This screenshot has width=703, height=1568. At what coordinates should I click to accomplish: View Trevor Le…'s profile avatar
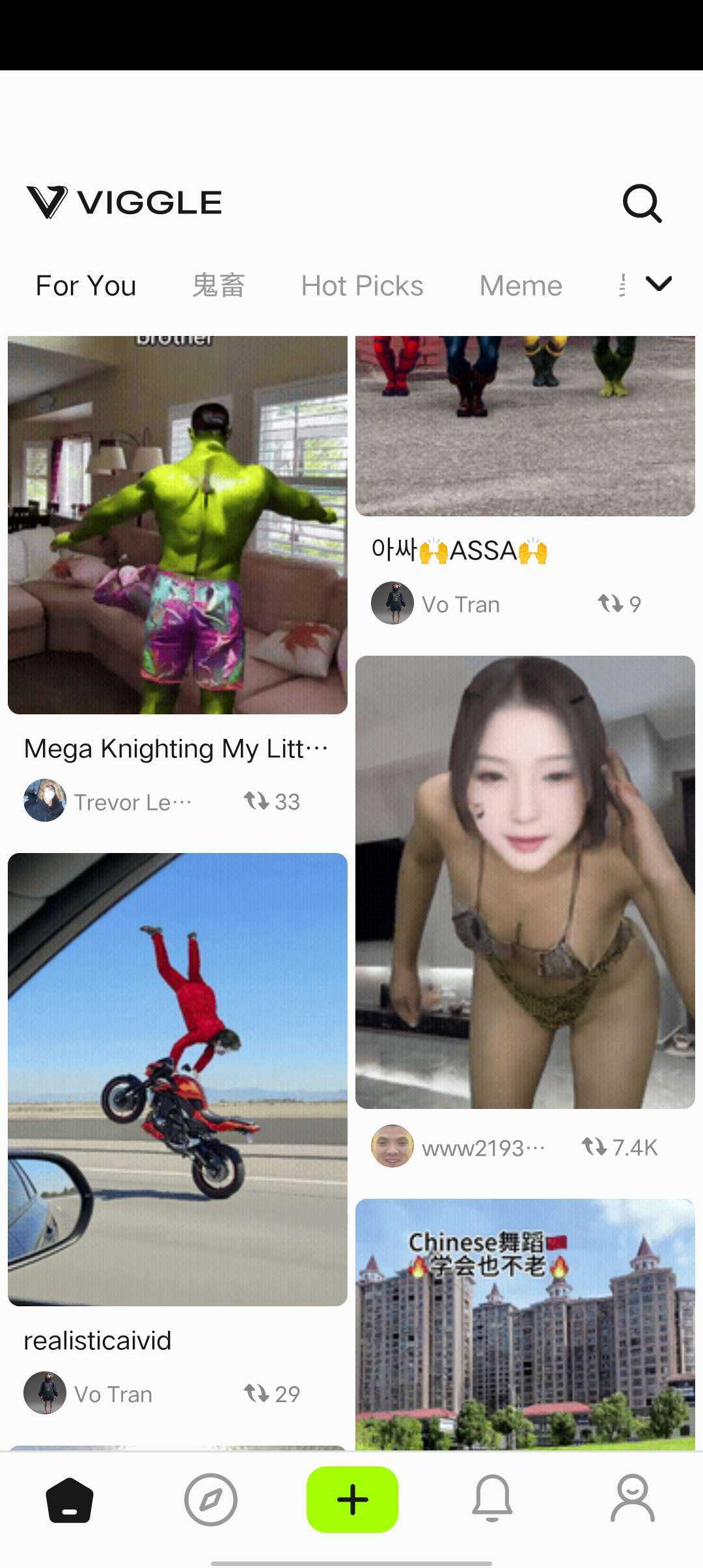click(45, 800)
